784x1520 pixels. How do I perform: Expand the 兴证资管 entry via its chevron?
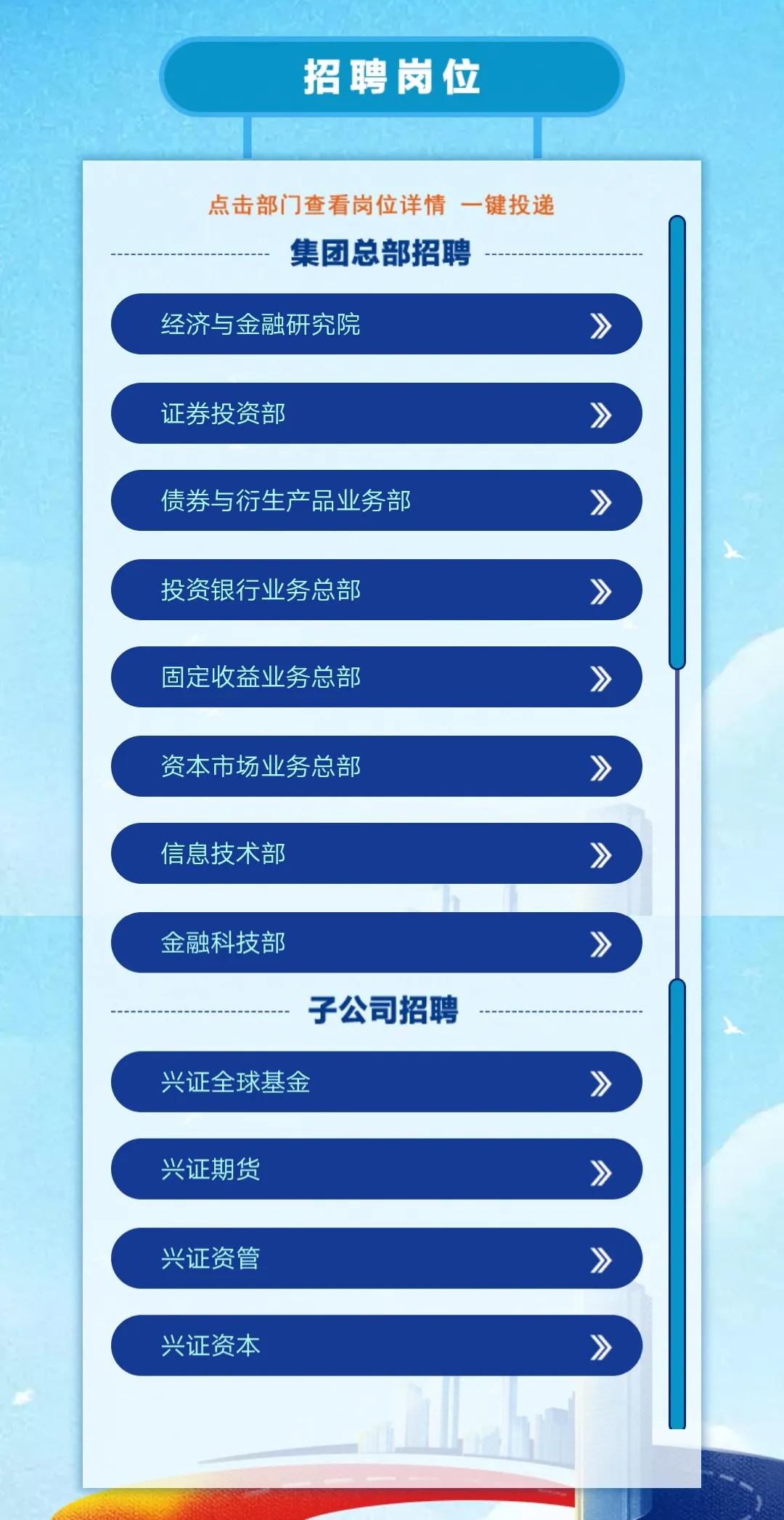click(603, 1257)
